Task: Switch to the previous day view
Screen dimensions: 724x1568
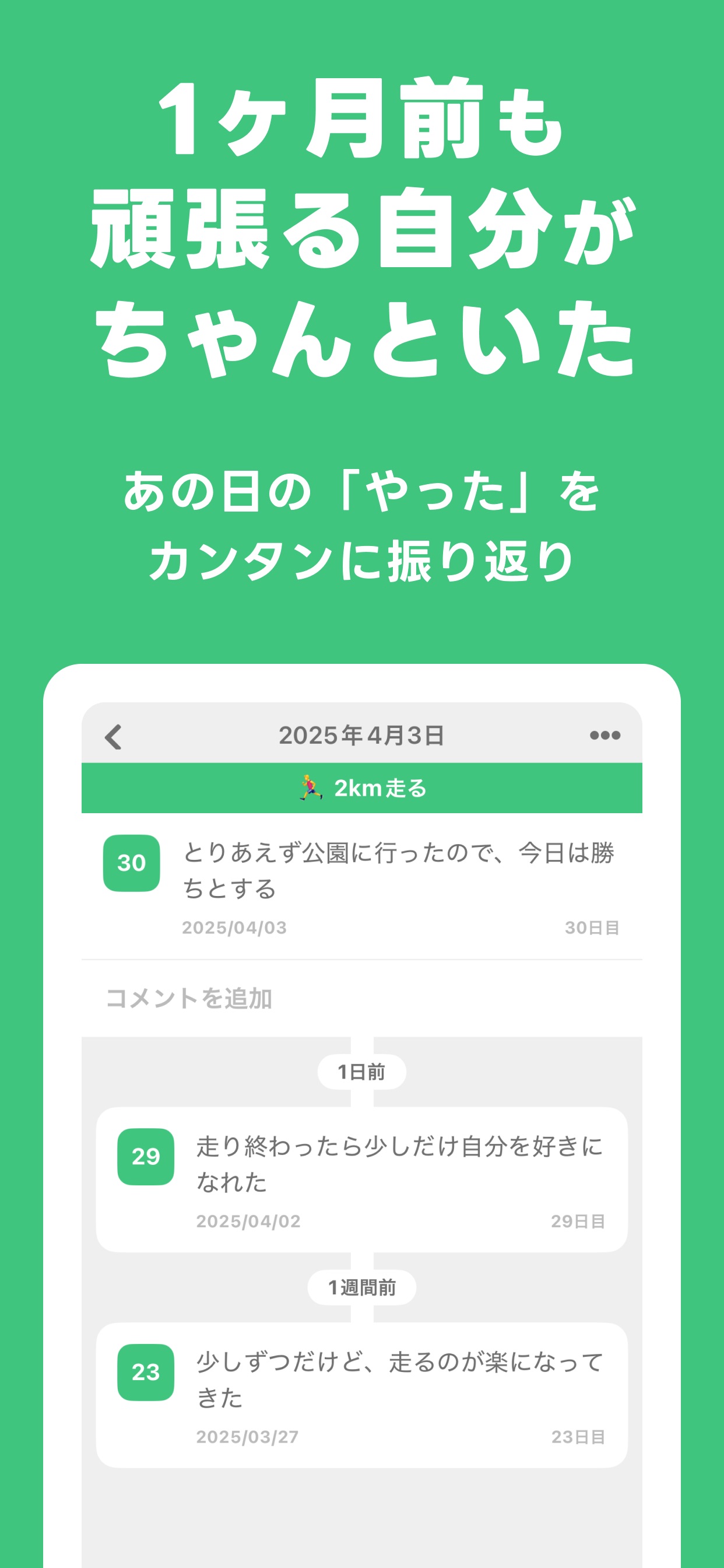Action: point(113,737)
